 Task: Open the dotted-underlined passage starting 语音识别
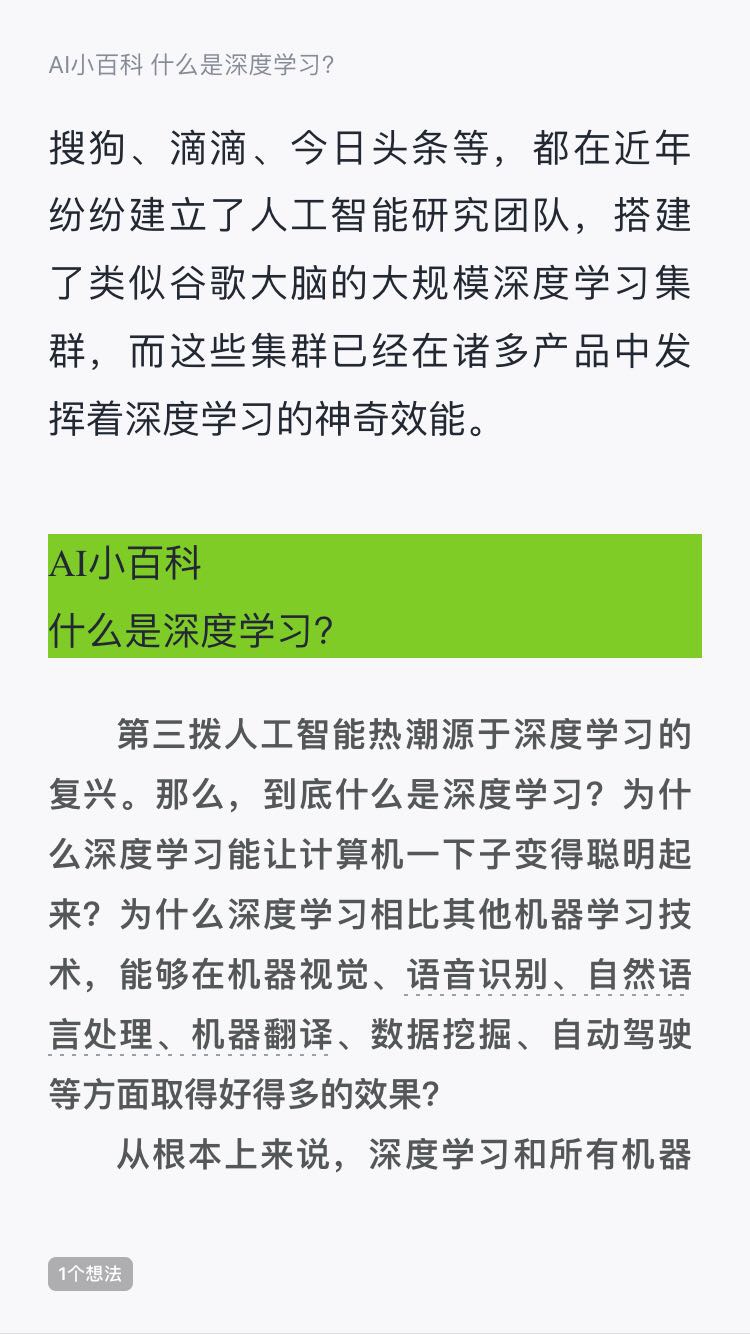[476, 974]
